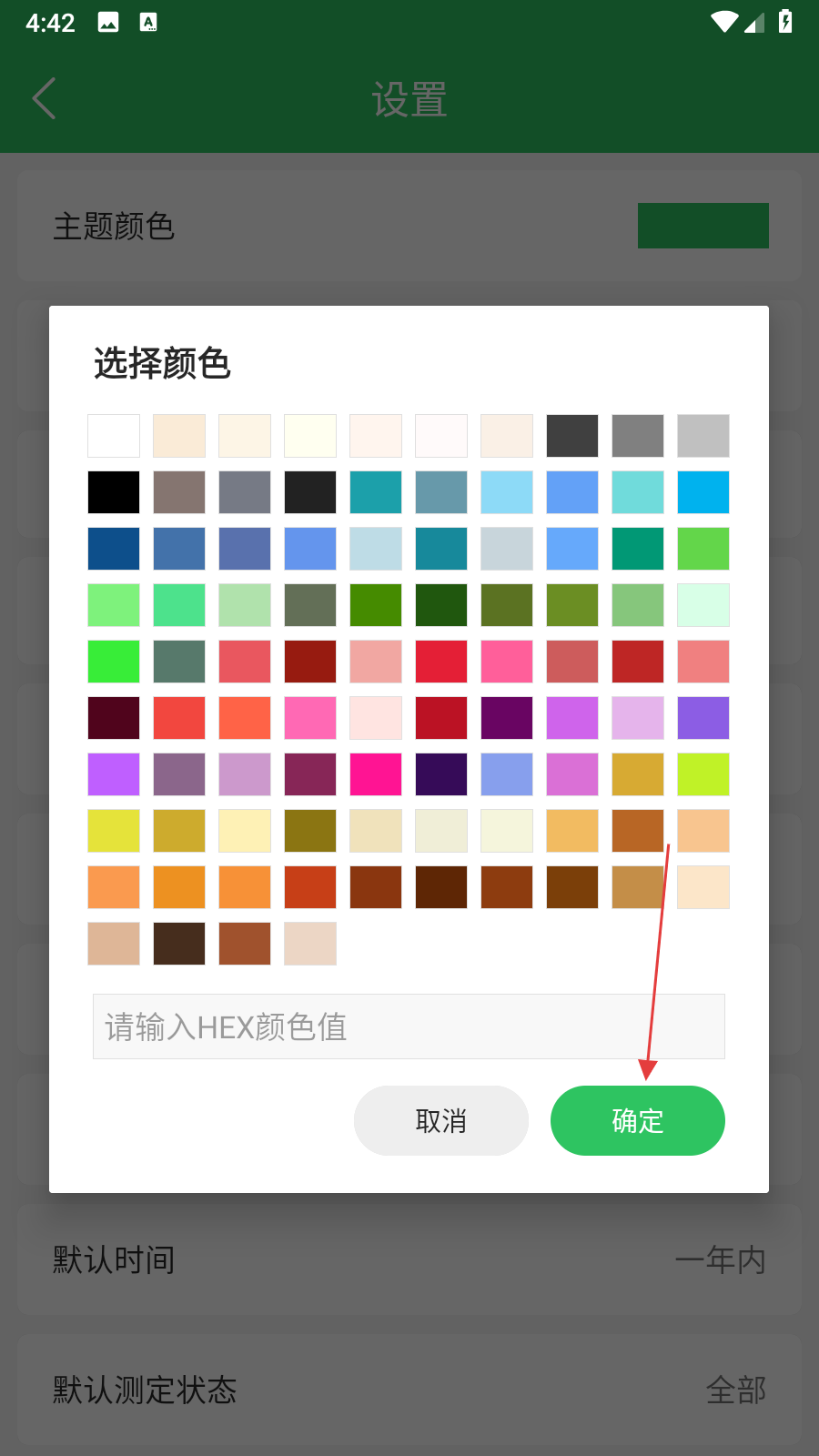
Task: Select the dark chocolate brown swatch
Action: 179,944
